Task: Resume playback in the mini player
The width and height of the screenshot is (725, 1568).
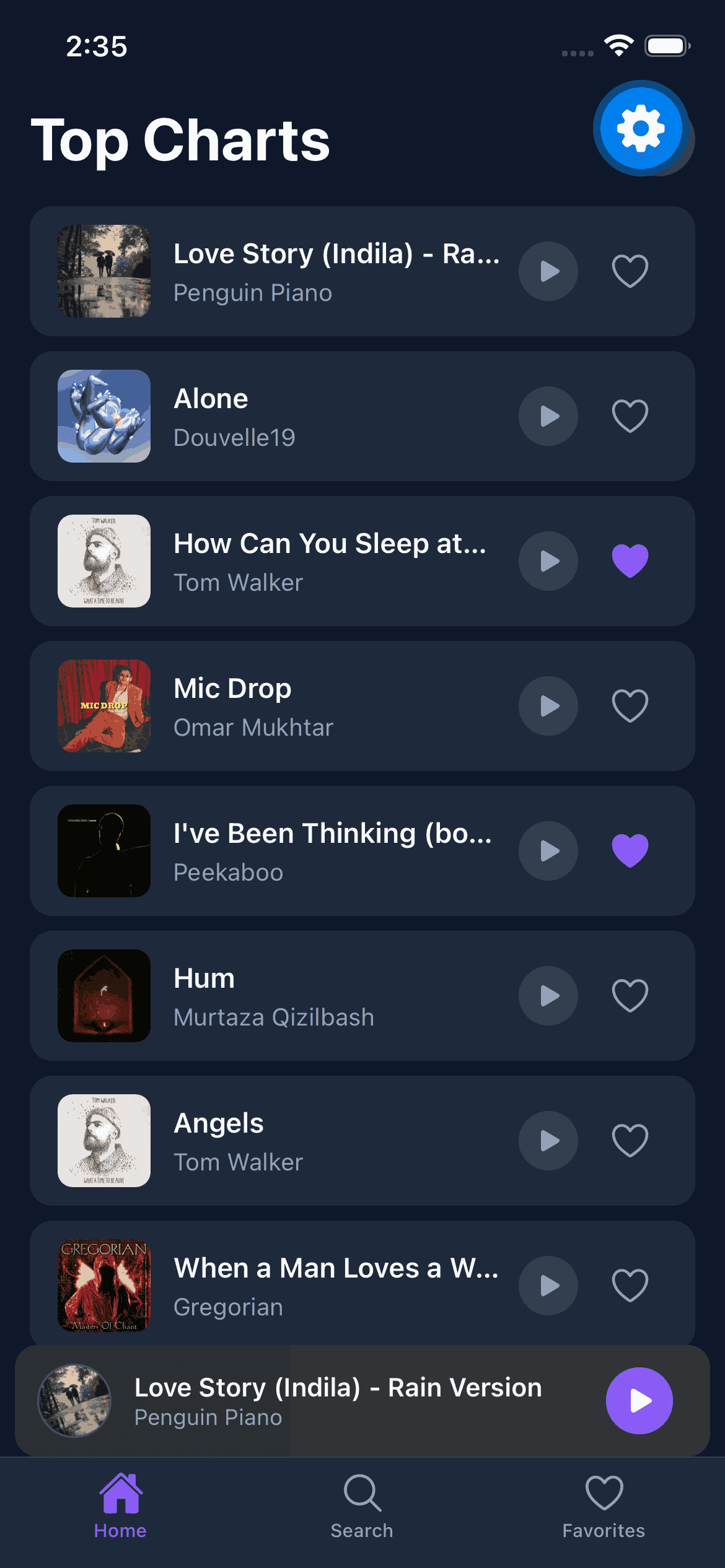Action: 638,1401
